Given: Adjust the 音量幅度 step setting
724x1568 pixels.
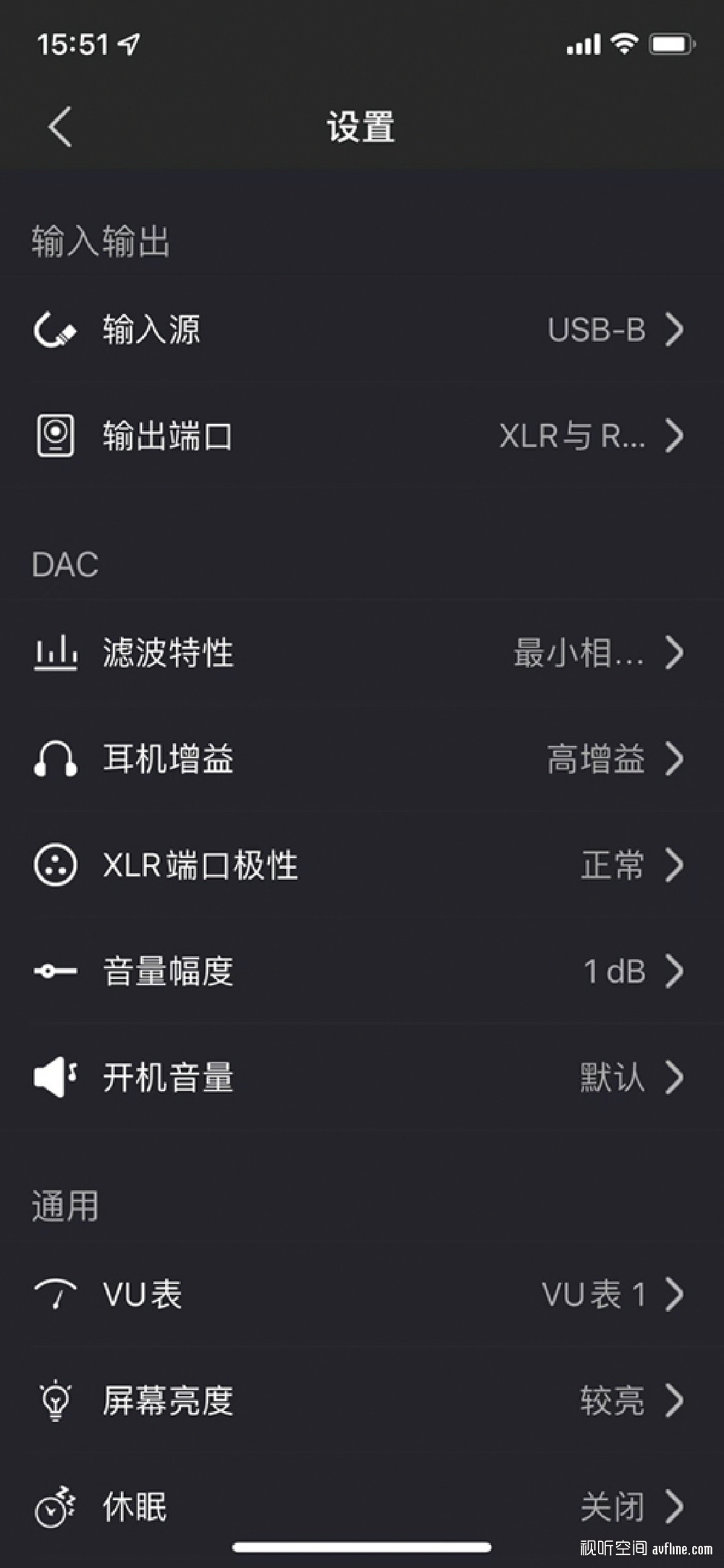Looking at the screenshot, I should [362, 971].
